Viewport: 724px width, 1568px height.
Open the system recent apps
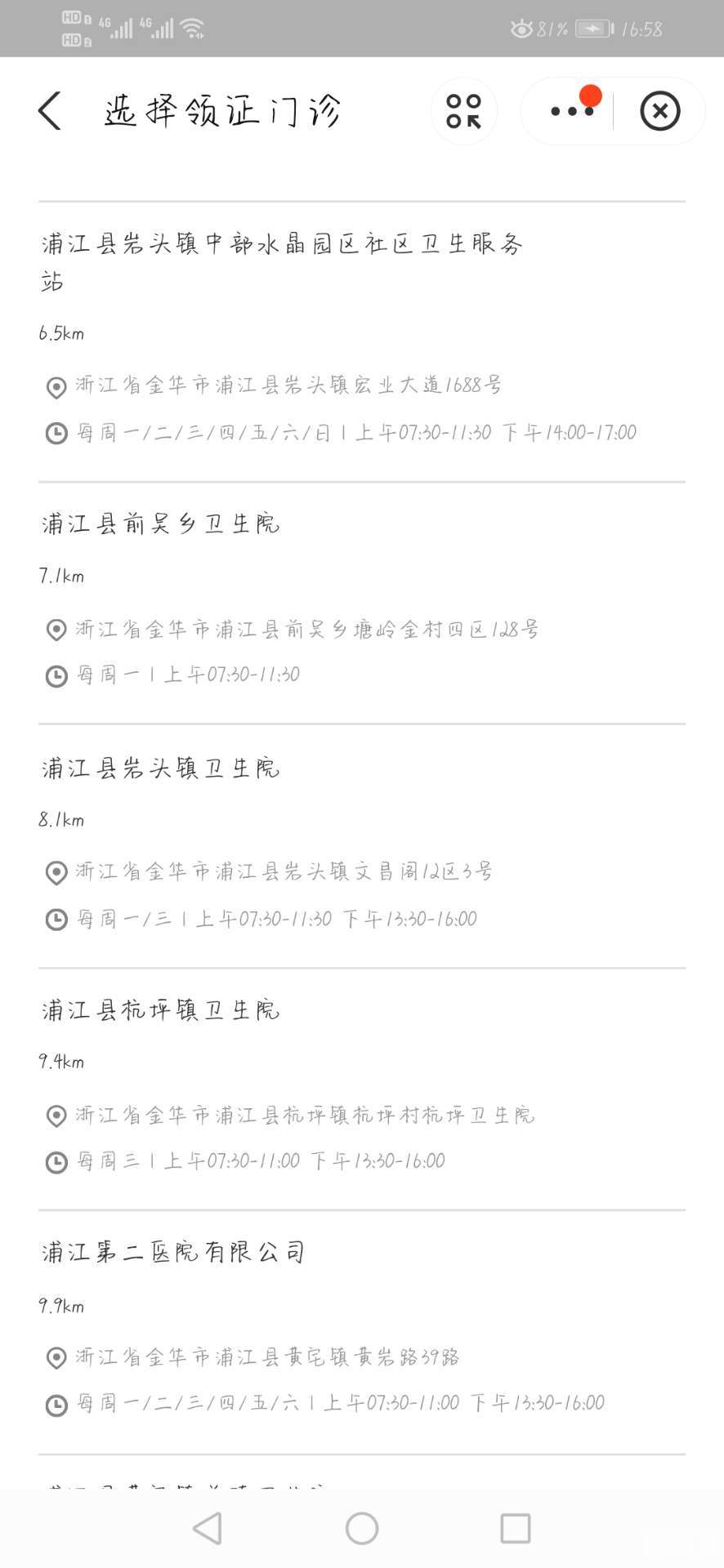coord(516,1528)
